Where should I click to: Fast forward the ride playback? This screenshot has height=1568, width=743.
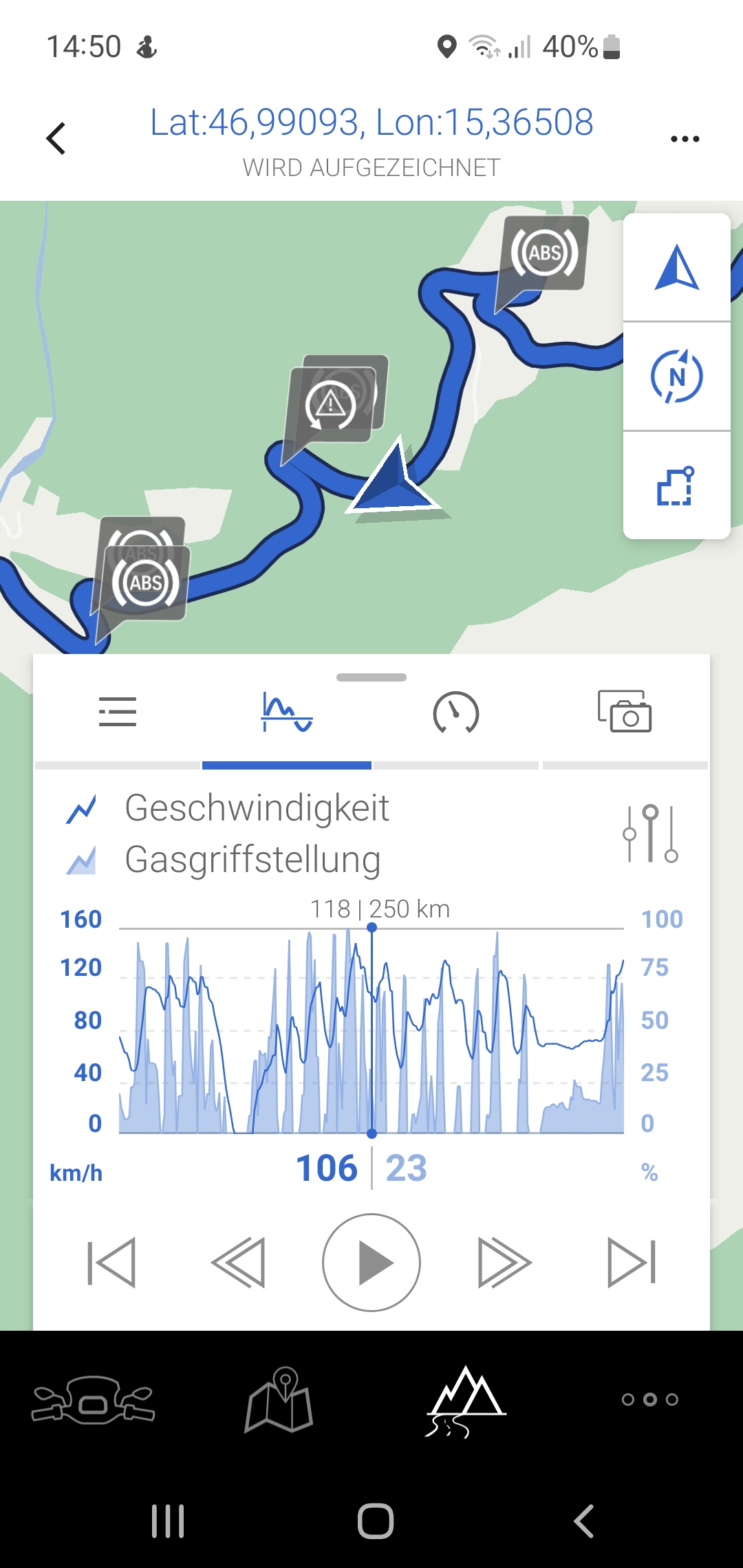tap(504, 1263)
